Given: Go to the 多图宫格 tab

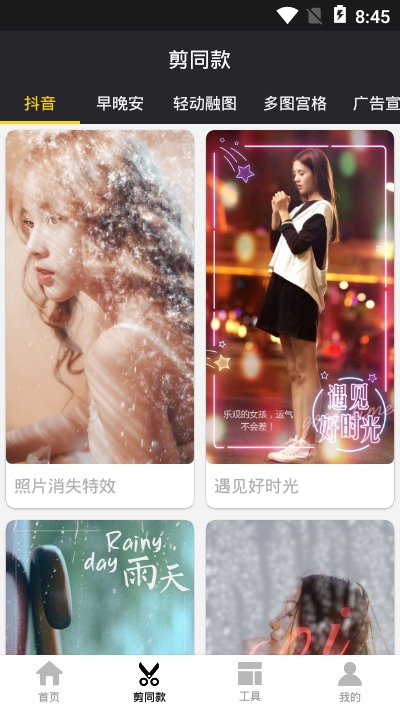Looking at the screenshot, I should [x=295, y=103].
